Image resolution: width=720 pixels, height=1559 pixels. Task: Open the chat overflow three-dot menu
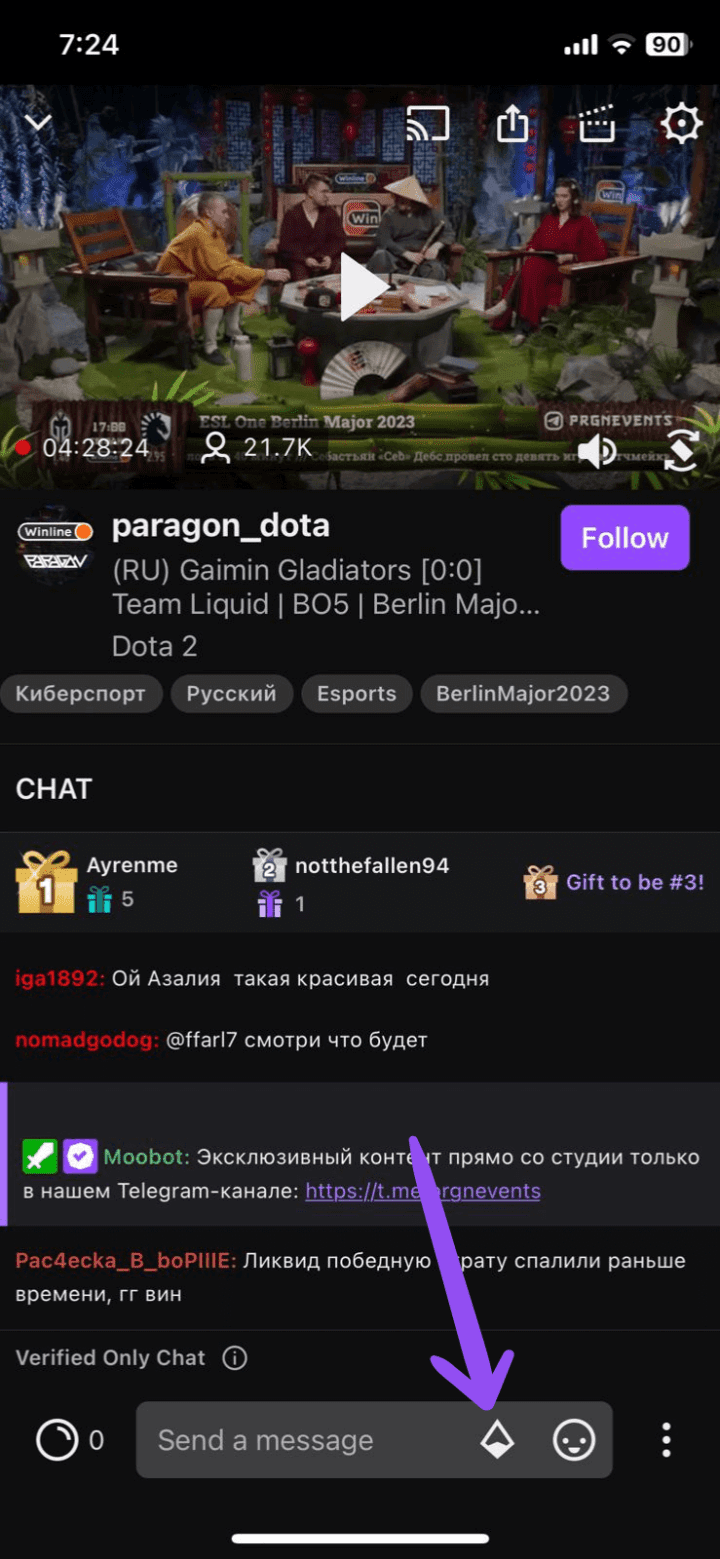tap(664, 1440)
